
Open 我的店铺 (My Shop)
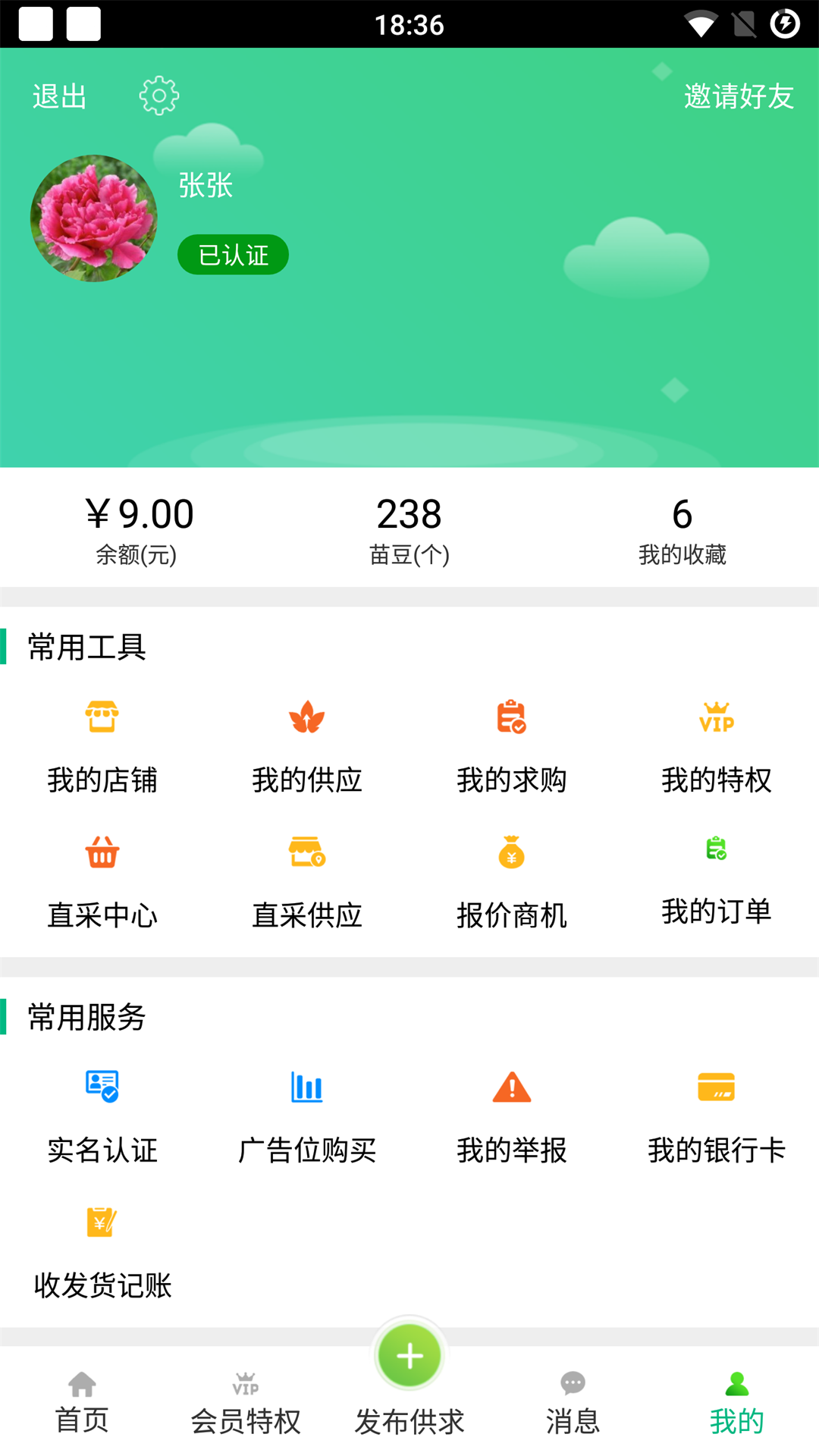[x=102, y=747]
